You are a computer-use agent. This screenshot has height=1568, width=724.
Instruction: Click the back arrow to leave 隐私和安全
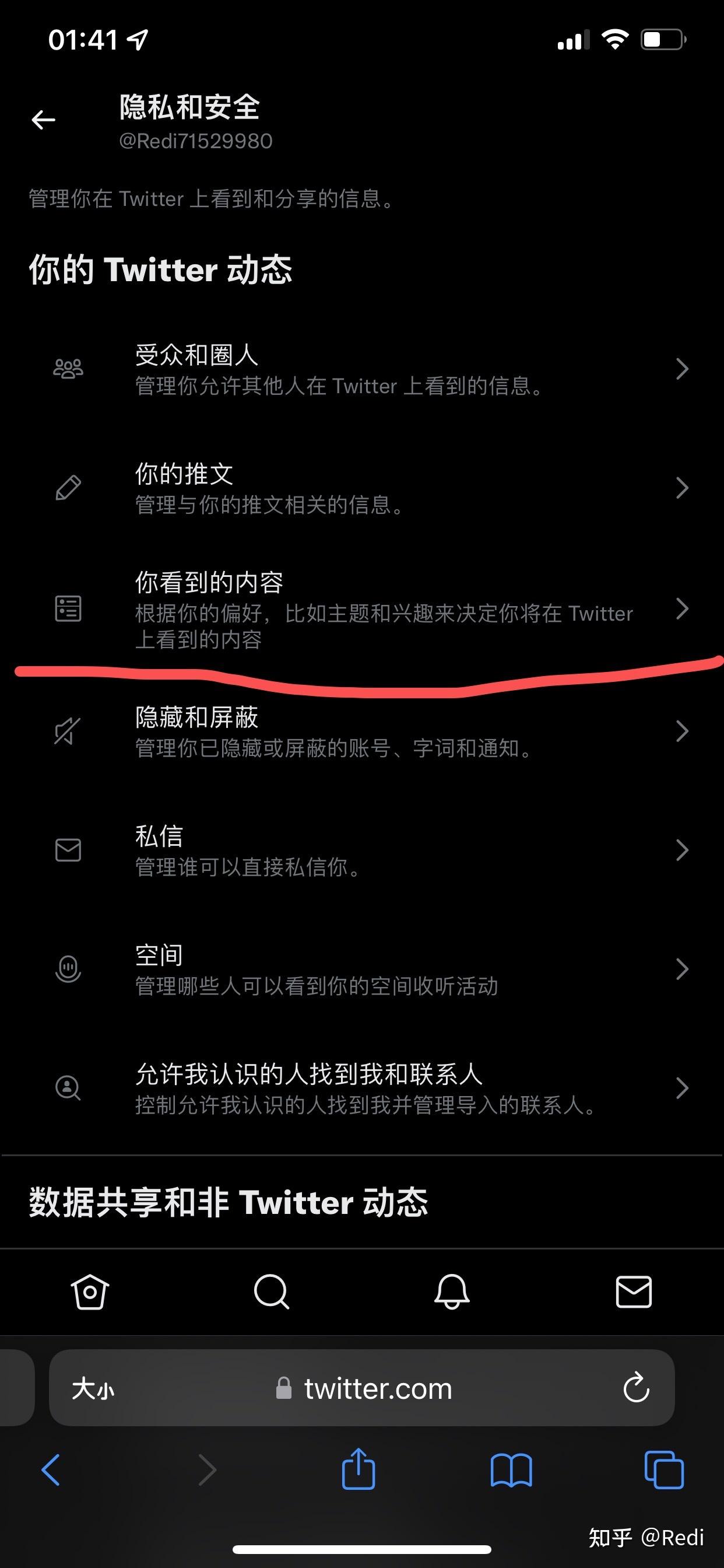[x=43, y=120]
